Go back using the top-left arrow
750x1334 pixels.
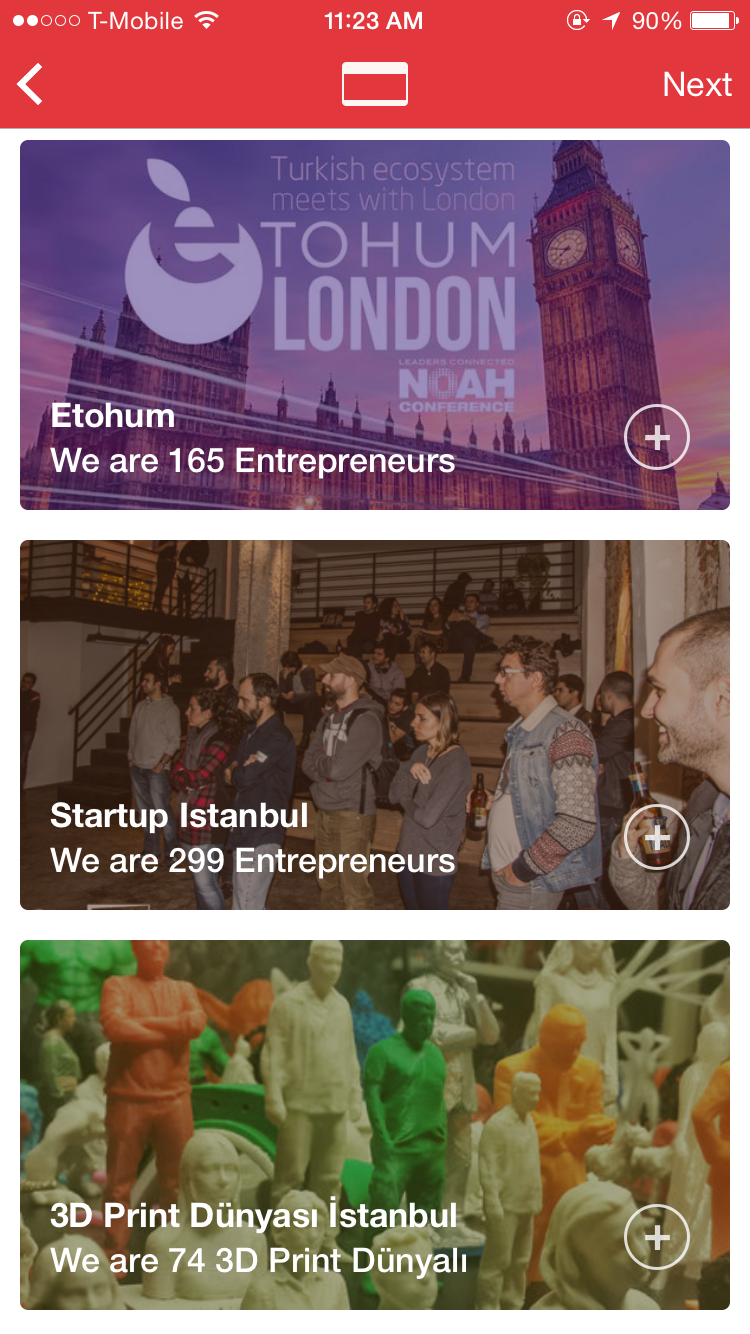tap(31, 84)
